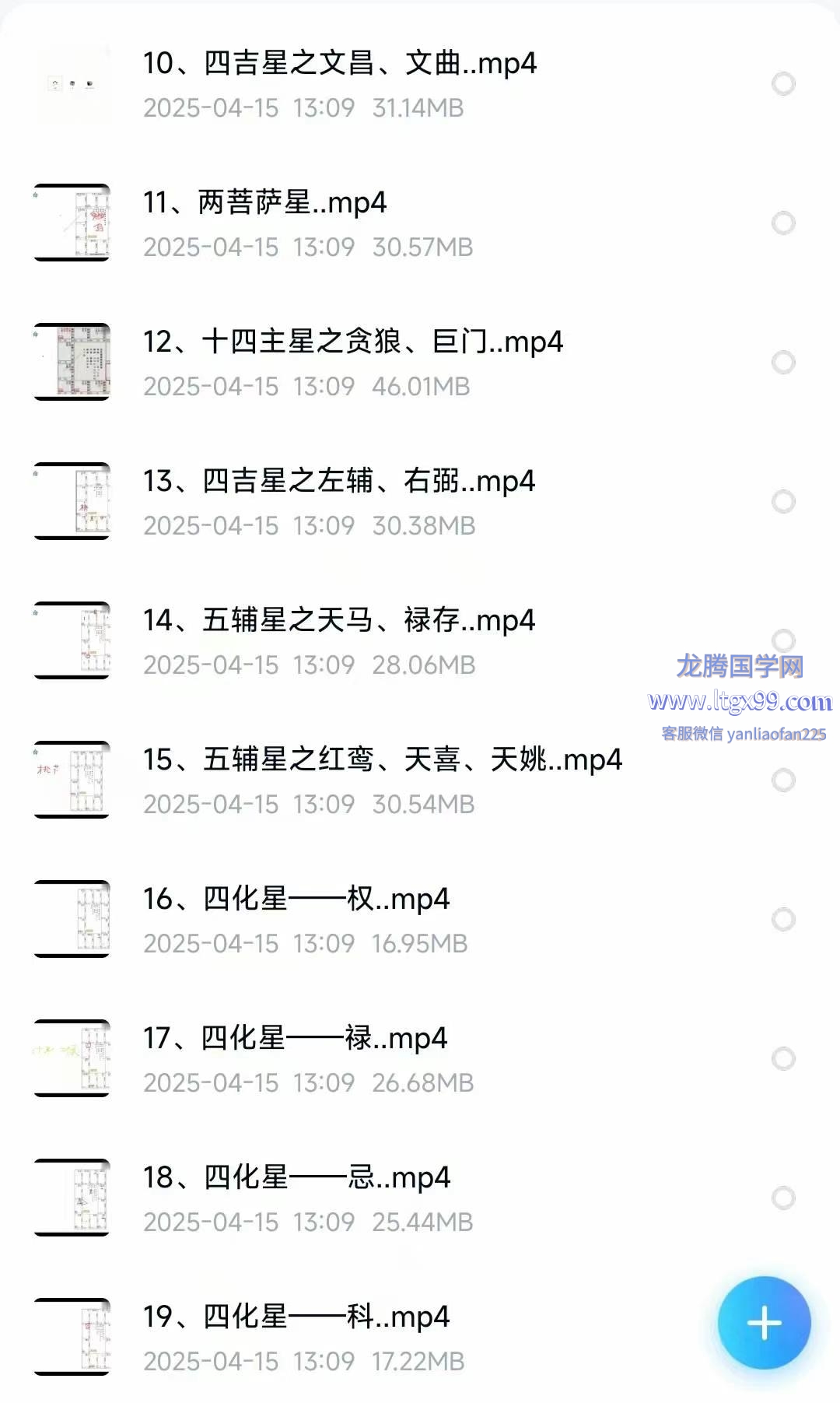
Task: Play 13、四吉星之左辅、右弼.mp4
Action: 338,482
